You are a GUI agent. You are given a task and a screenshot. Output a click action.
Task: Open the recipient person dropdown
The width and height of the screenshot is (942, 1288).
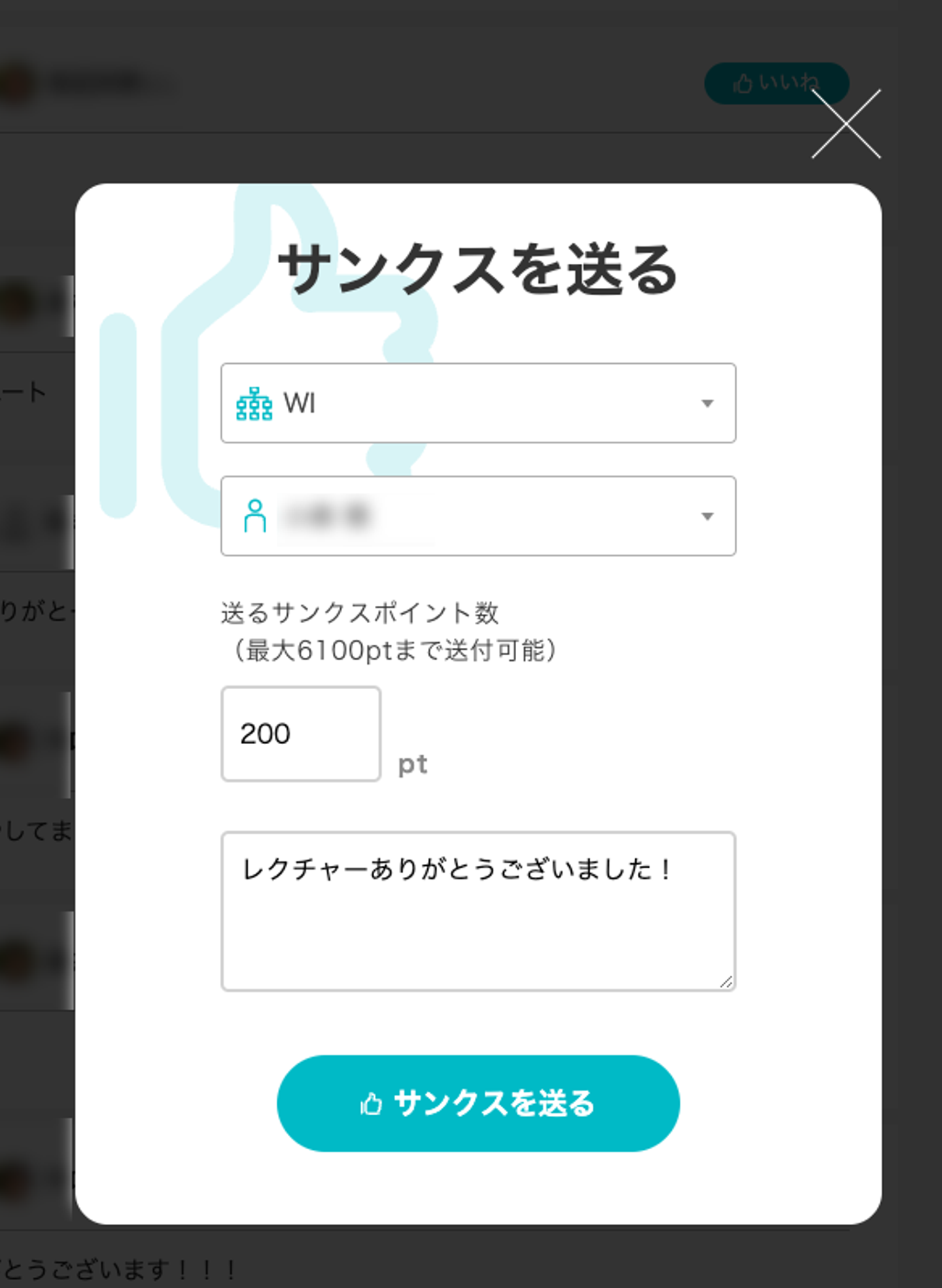point(478,516)
